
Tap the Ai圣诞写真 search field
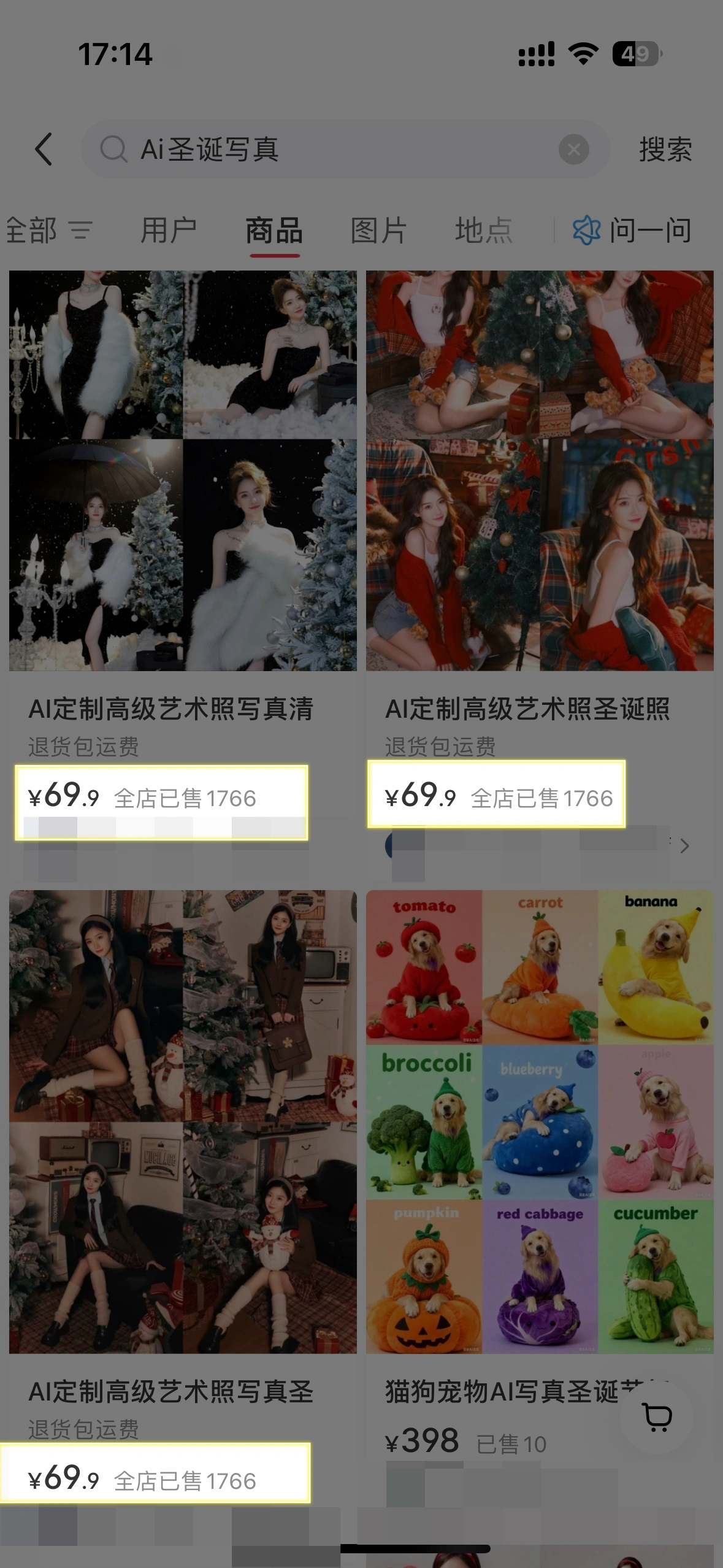click(x=331, y=149)
